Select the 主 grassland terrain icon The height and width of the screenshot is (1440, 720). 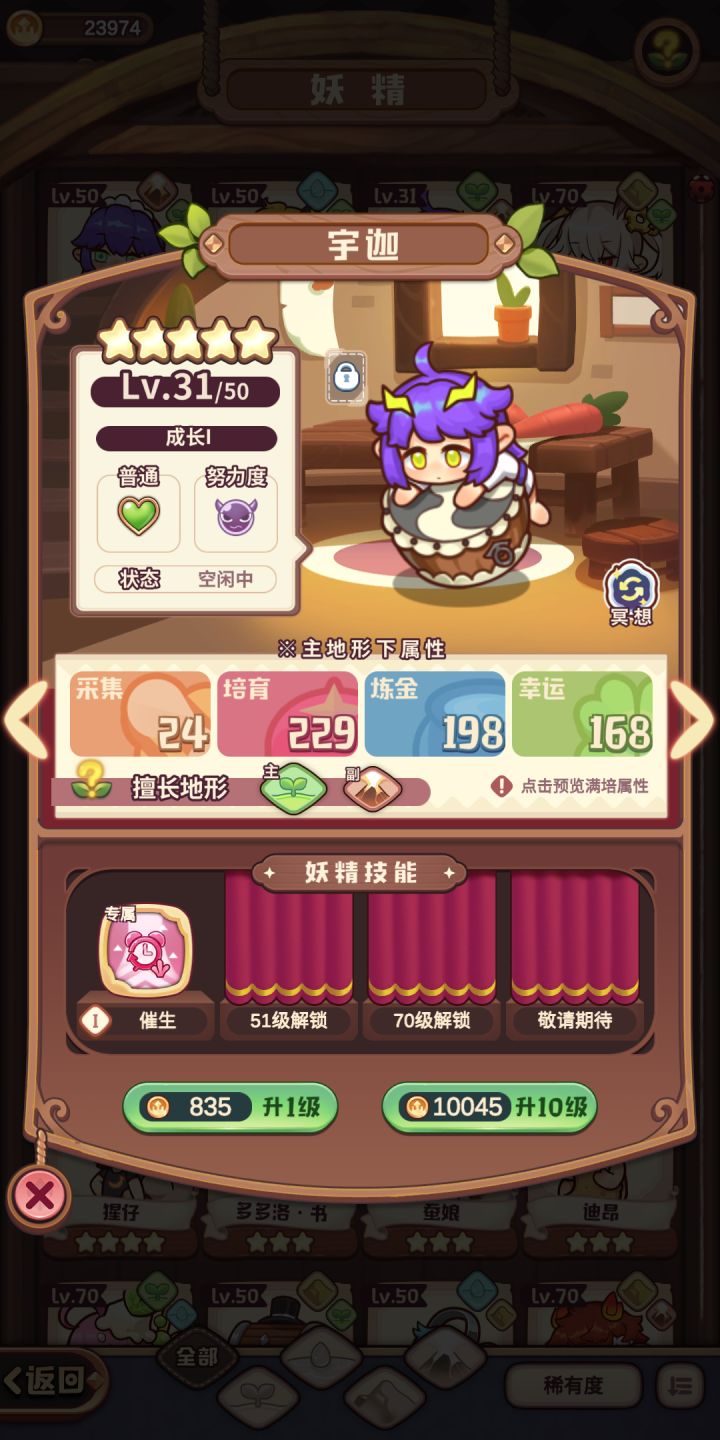[x=293, y=790]
